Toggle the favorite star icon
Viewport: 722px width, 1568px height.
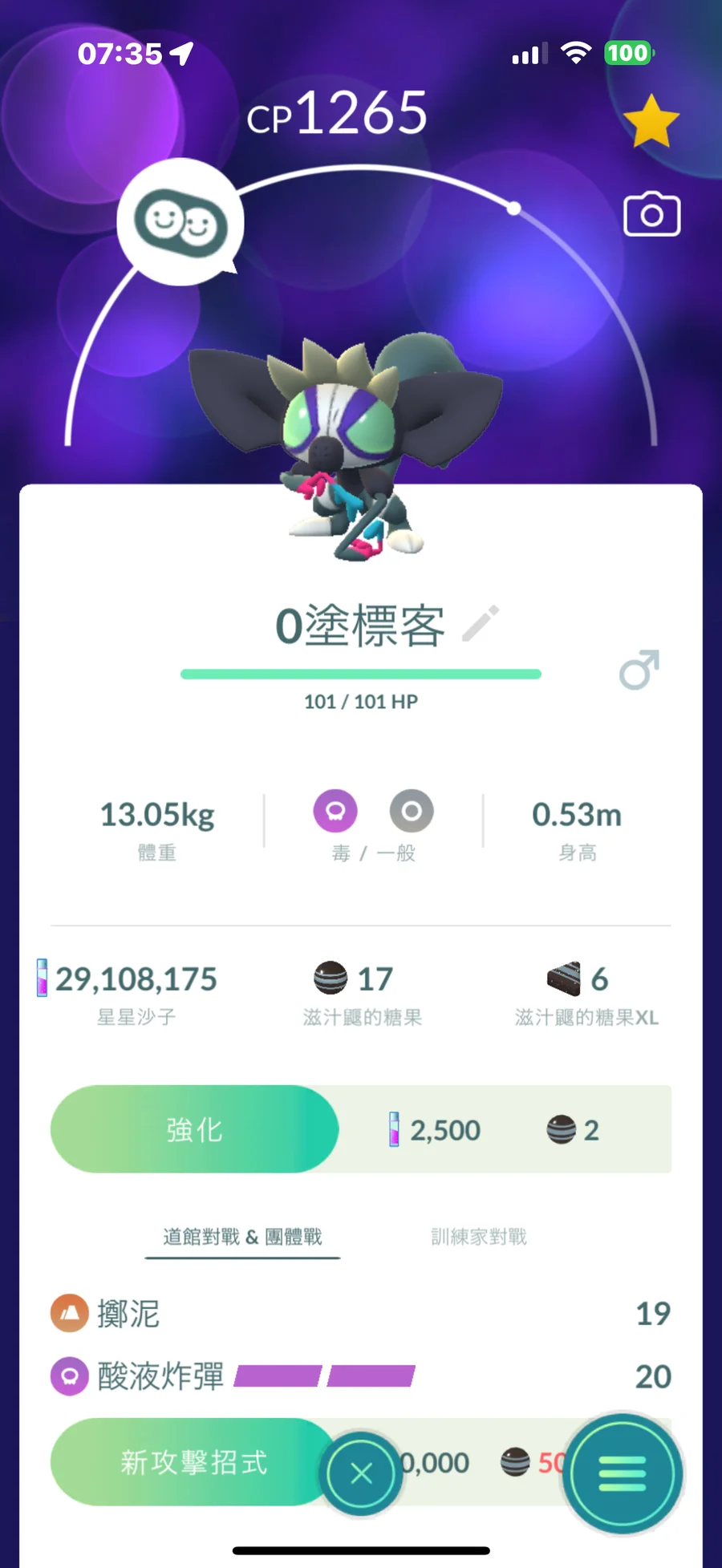[651, 122]
